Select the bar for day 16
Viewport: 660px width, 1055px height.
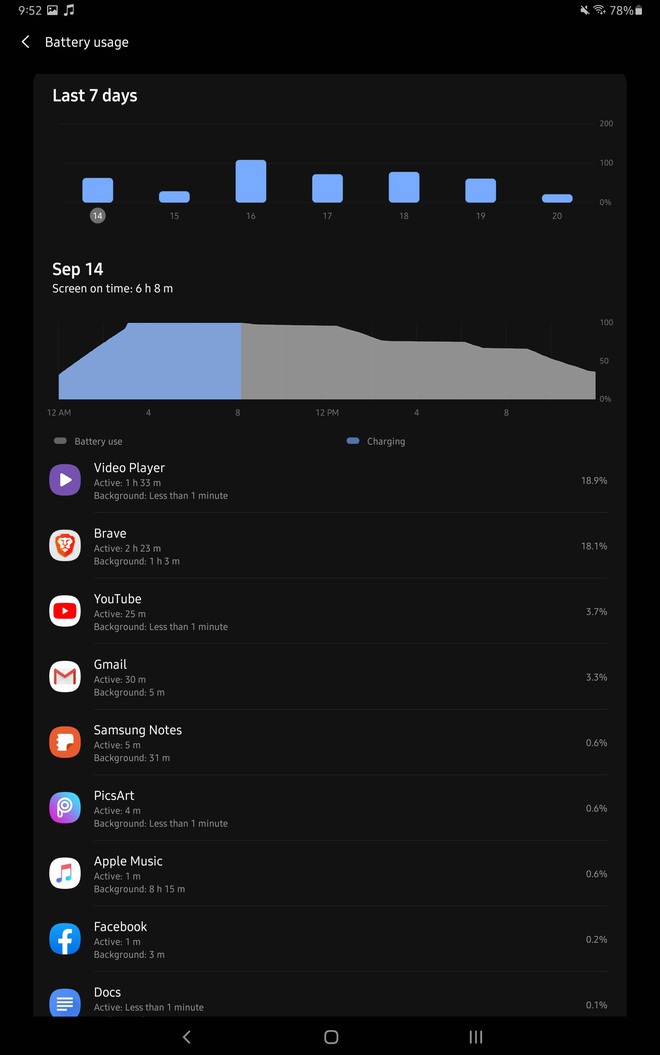tap(251, 182)
